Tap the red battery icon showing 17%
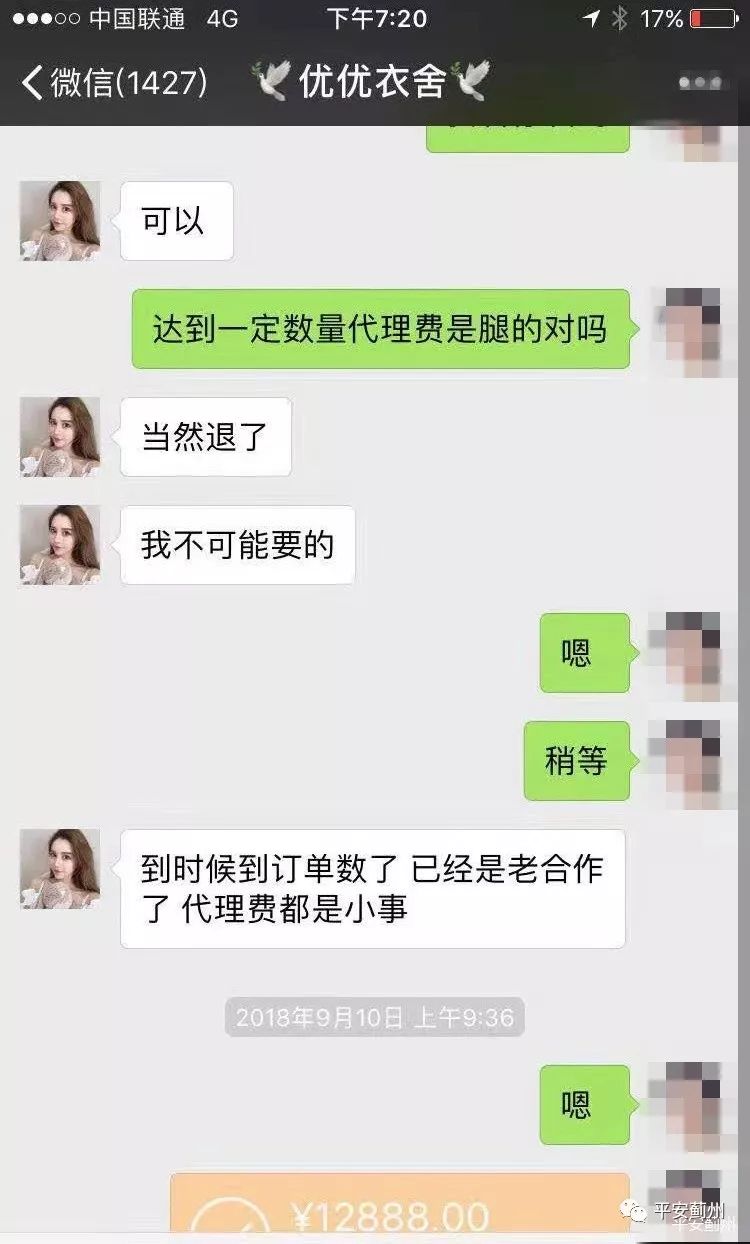The image size is (750, 1244). tap(711, 17)
